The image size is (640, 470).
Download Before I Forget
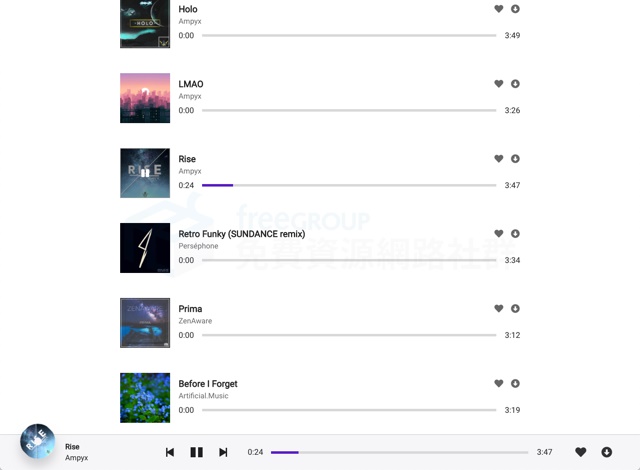pyautogui.click(x=516, y=384)
